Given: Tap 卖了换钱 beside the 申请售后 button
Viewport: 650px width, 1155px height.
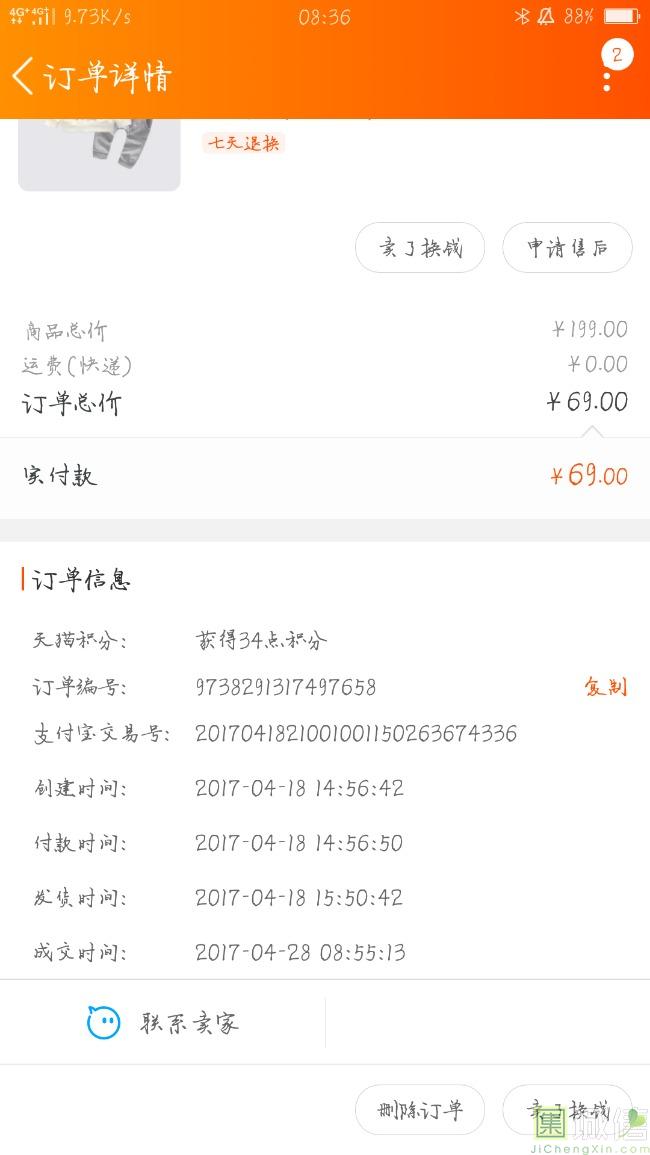Looking at the screenshot, I should click(420, 248).
